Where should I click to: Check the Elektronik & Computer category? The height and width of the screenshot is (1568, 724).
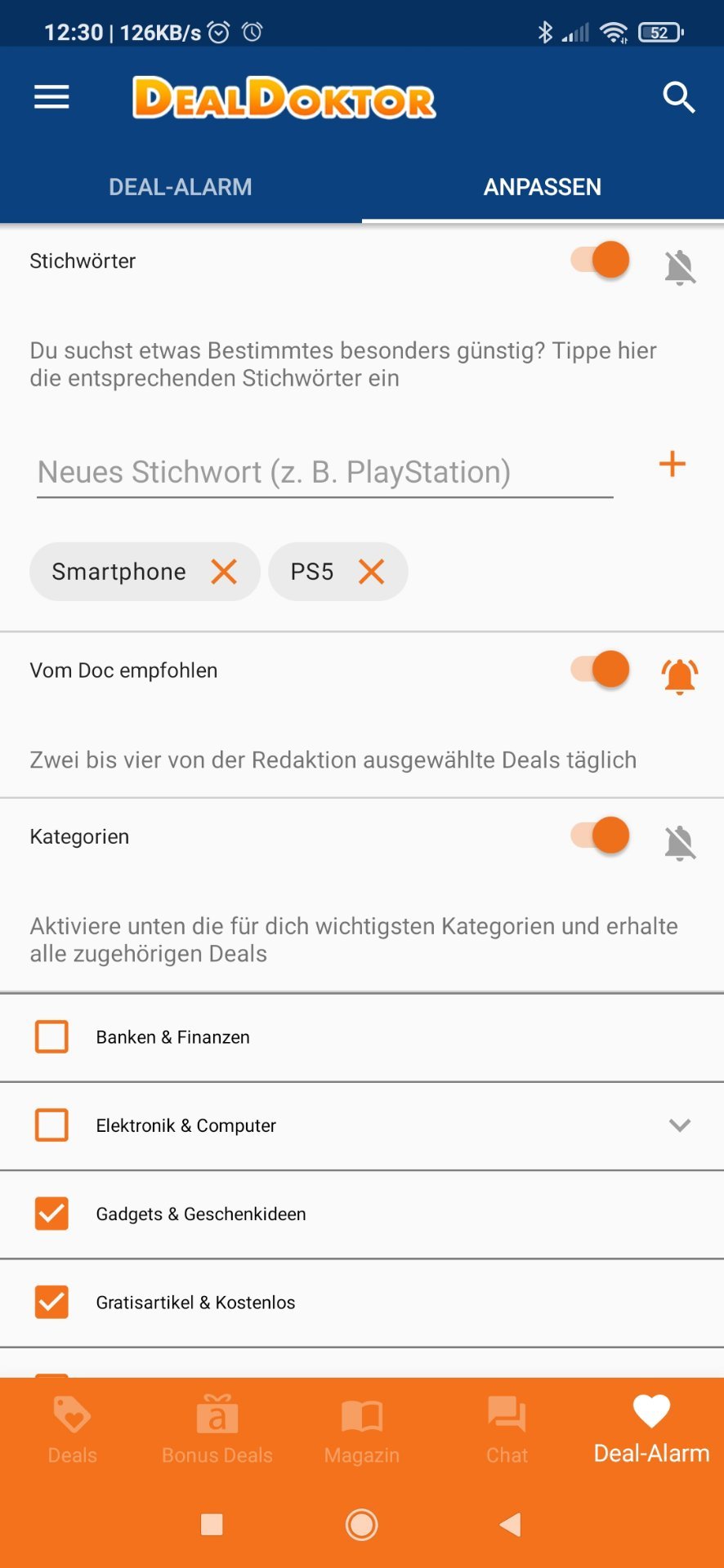pyautogui.click(x=51, y=1125)
